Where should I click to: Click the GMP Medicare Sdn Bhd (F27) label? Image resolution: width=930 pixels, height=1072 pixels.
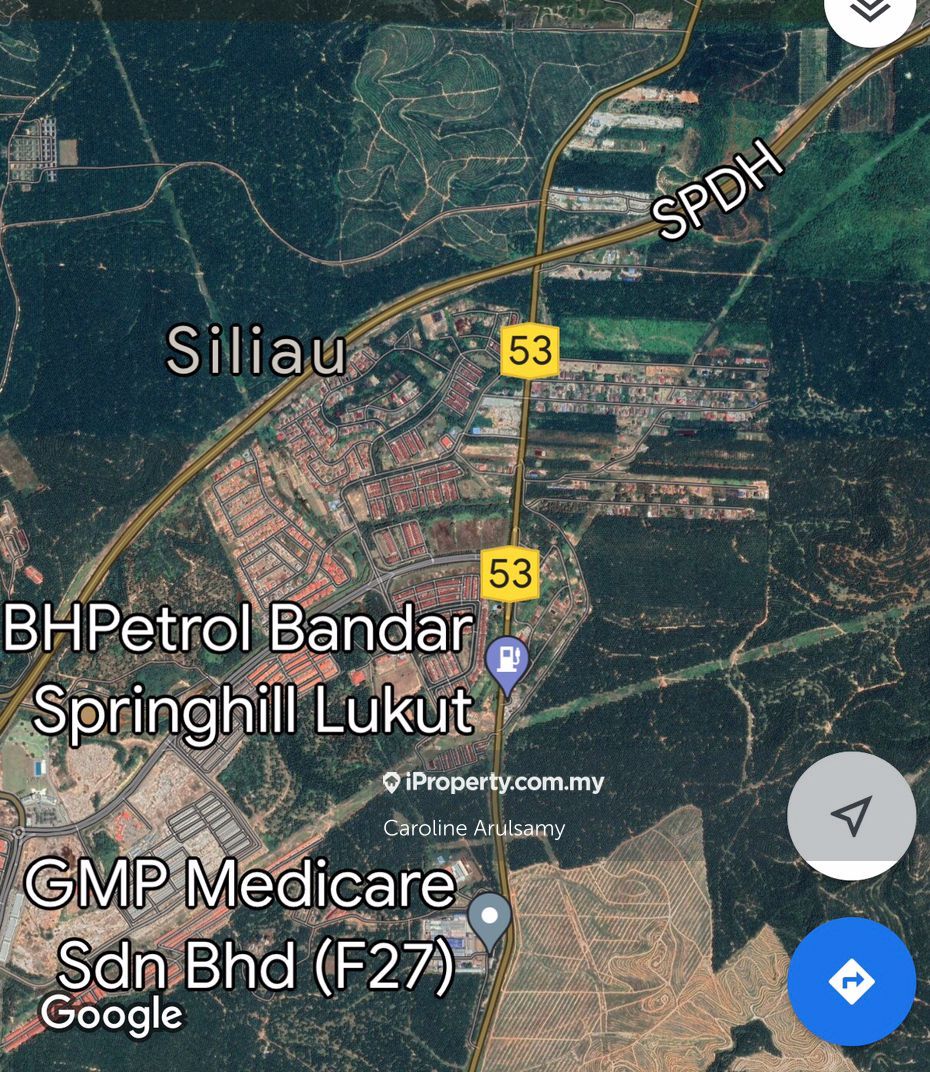(243, 925)
